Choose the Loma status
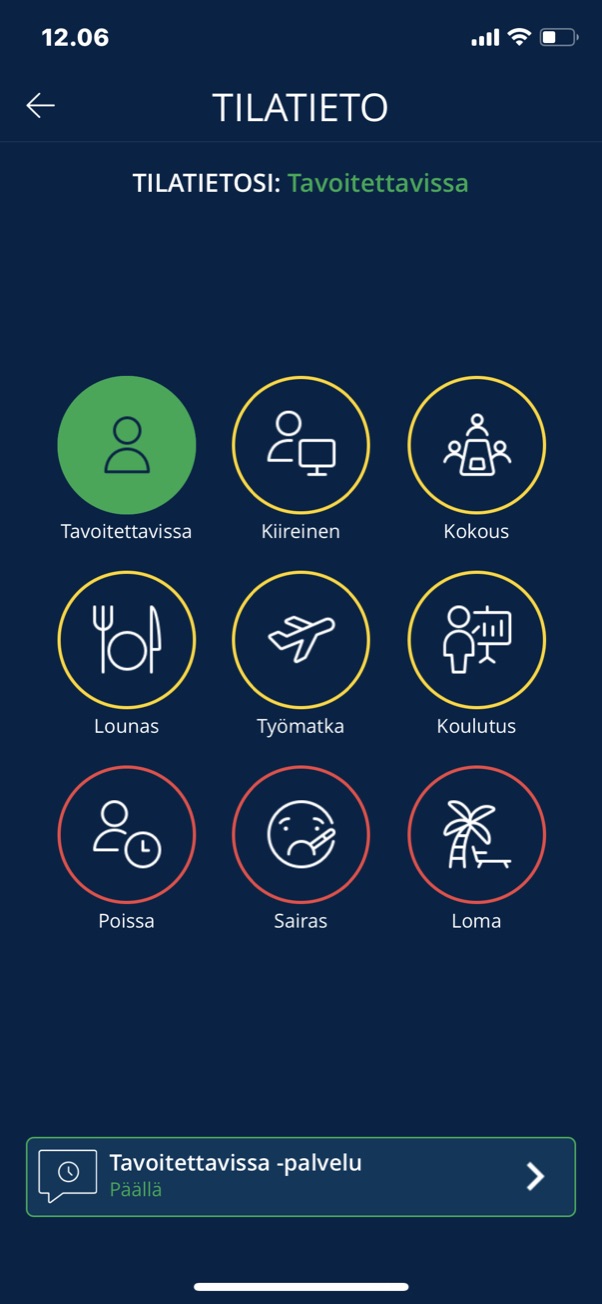This screenshot has height=1304, width=602. 476,834
